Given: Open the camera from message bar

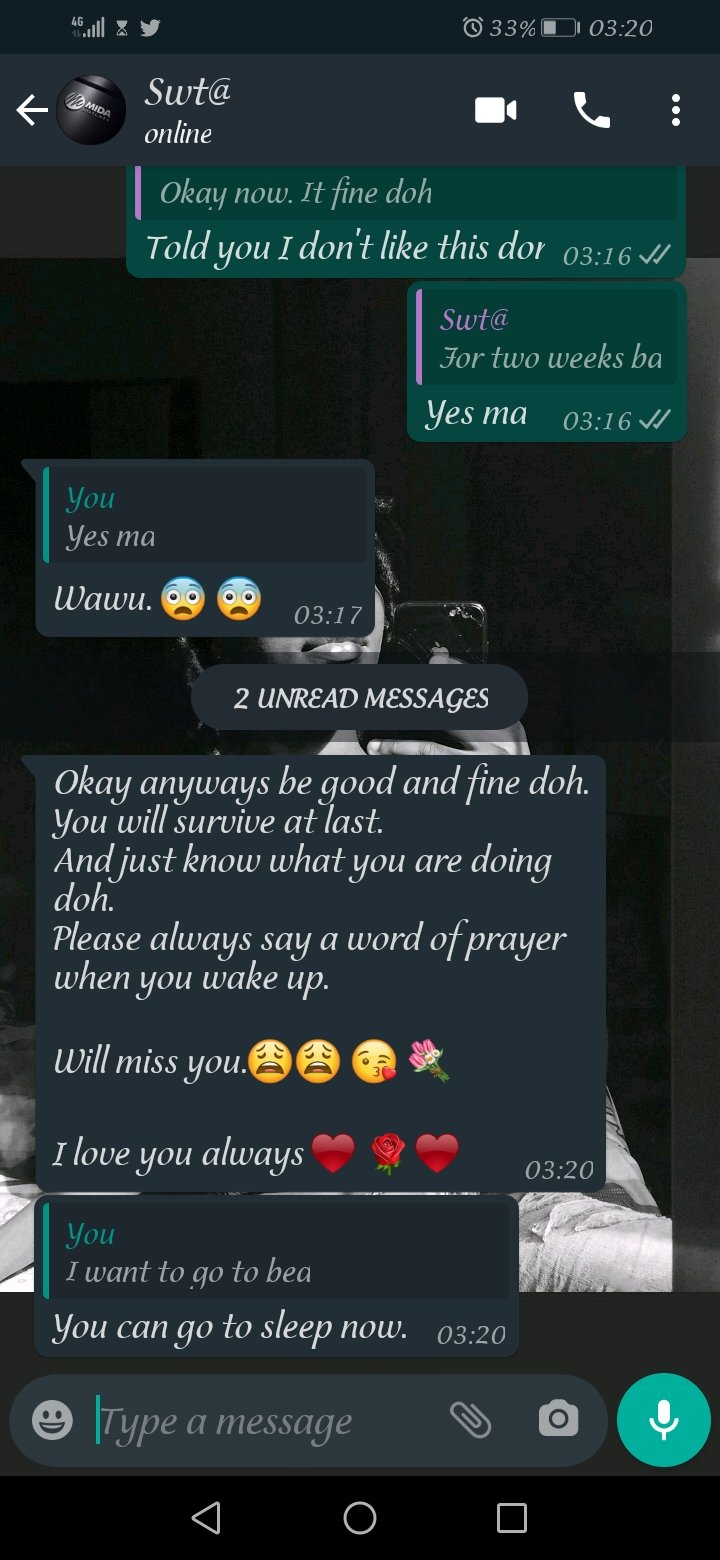Looking at the screenshot, I should [558, 1419].
